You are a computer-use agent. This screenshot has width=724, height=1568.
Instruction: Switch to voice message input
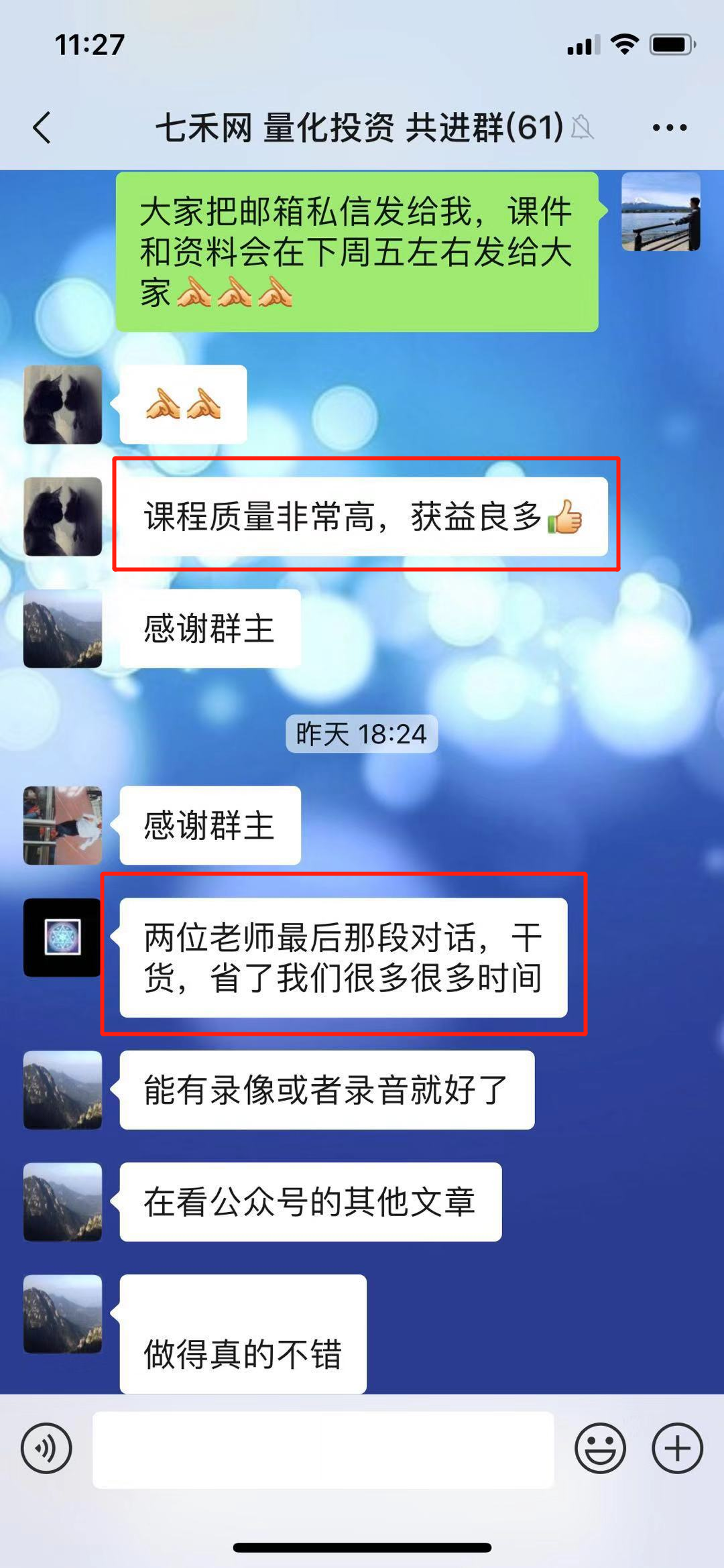click(x=46, y=1448)
